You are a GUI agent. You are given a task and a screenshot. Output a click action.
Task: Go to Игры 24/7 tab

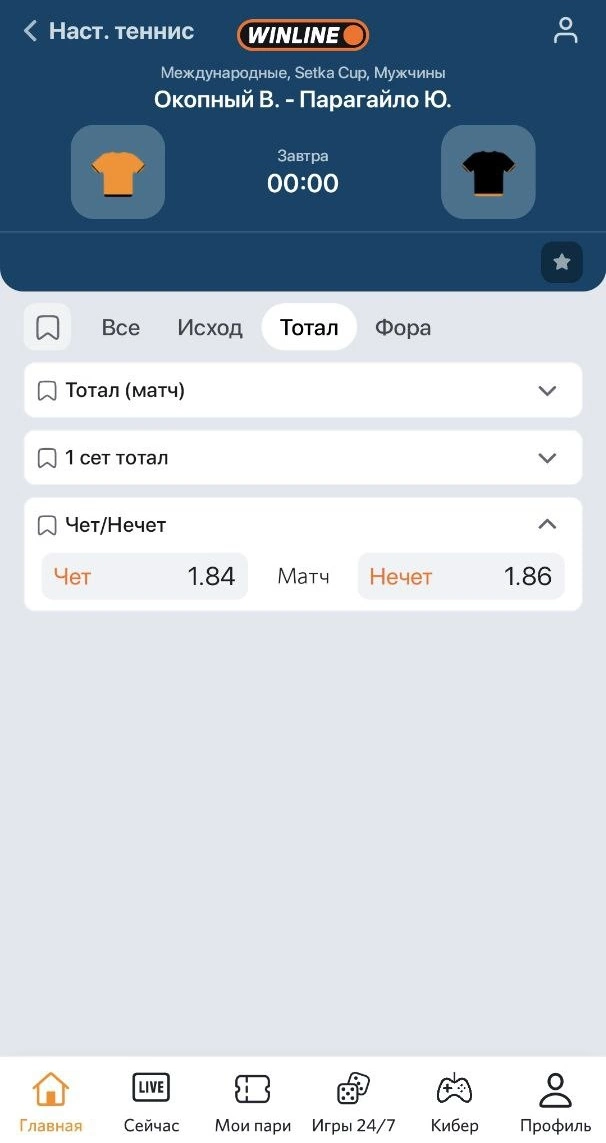[x=353, y=1100]
